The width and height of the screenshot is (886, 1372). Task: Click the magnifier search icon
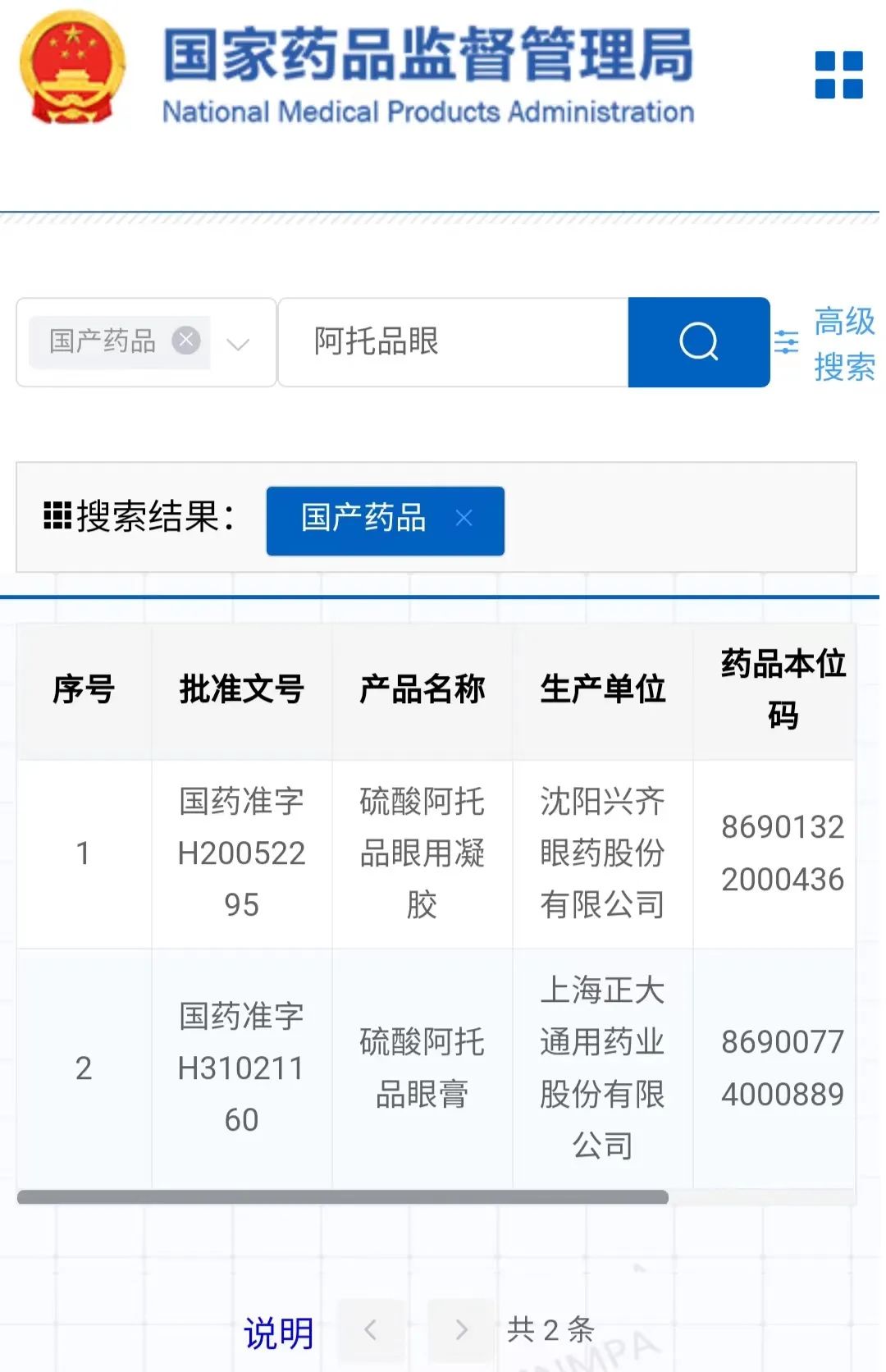point(698,341)
